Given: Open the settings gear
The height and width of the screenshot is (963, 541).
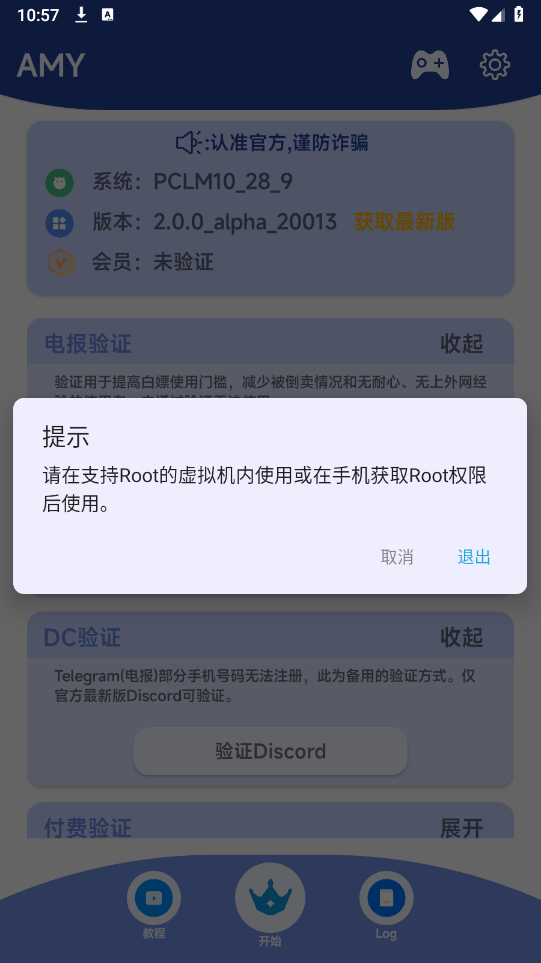Looking at the screenshot, I should pos(495,64).
